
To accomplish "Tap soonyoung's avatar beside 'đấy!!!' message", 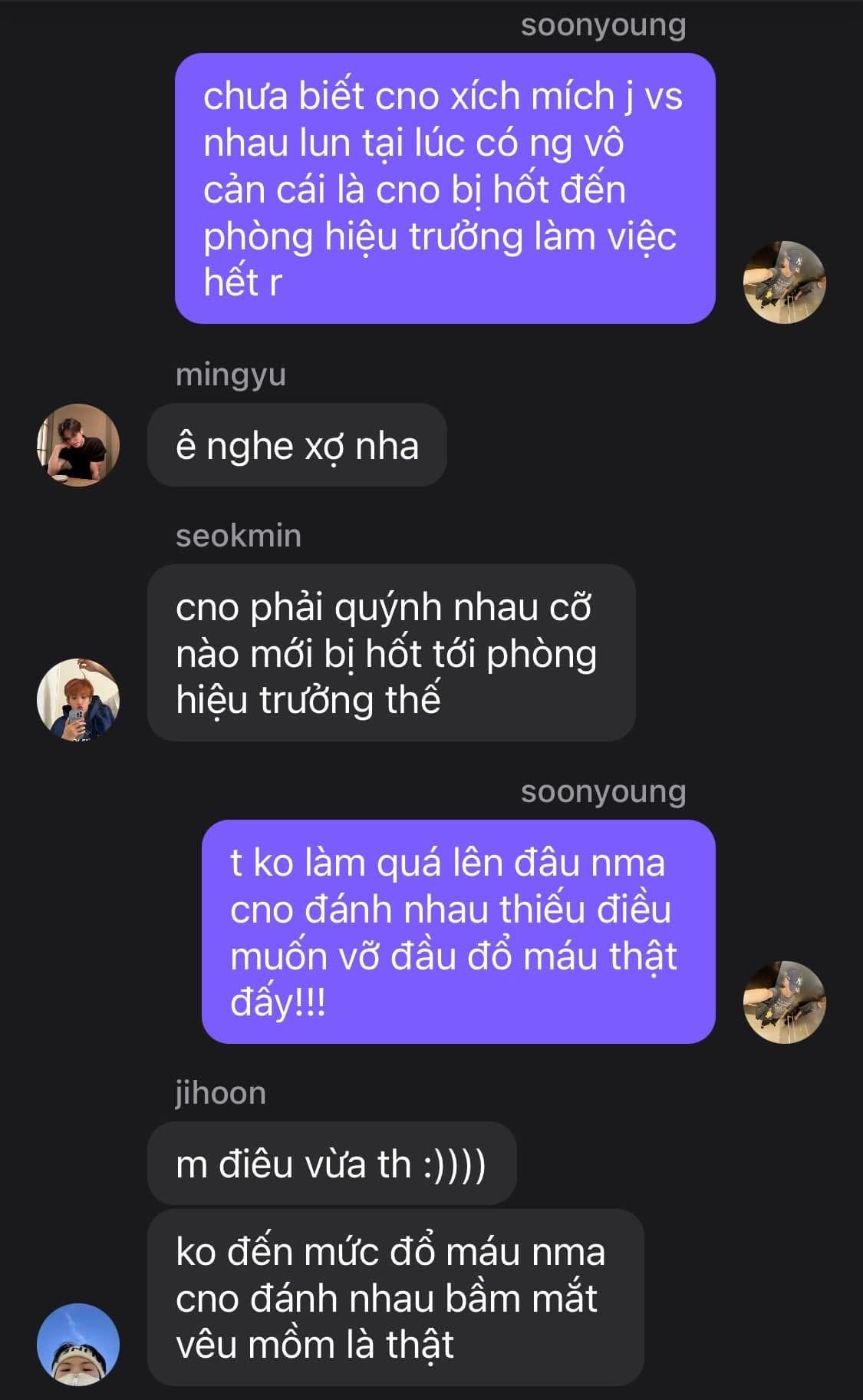I will click(784, 1002).
